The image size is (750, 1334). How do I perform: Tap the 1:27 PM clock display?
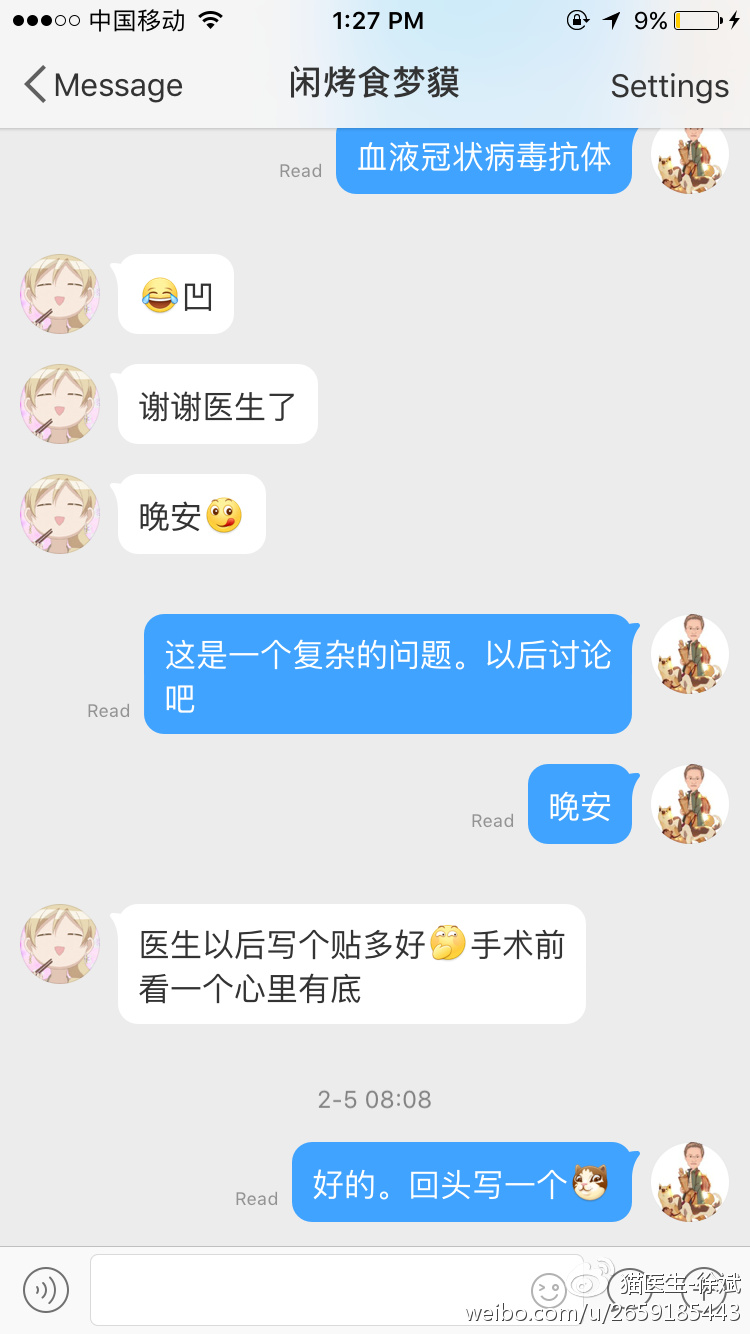click(377, 20)
